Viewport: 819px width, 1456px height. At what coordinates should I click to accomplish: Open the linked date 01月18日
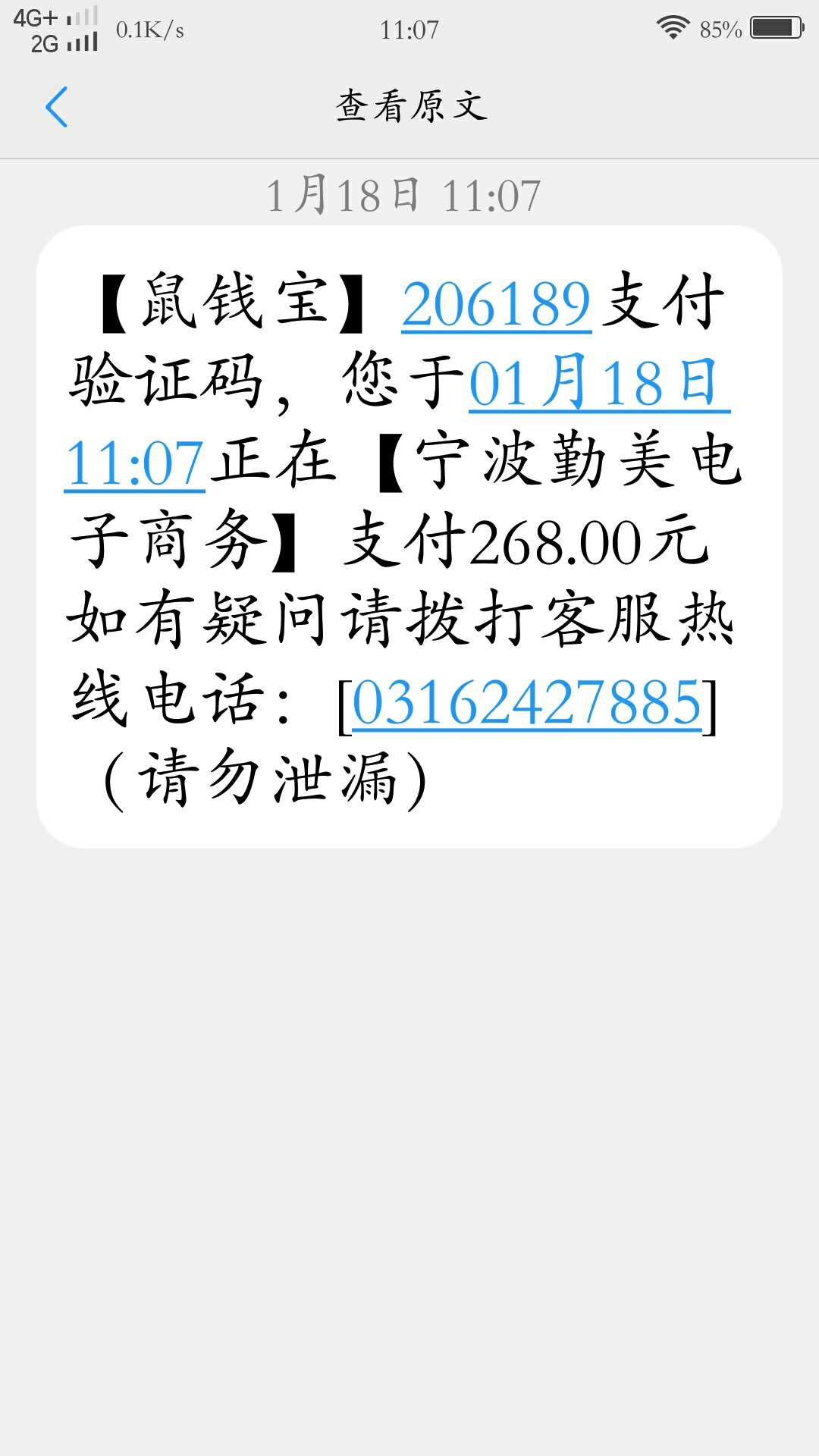[599, 383]
